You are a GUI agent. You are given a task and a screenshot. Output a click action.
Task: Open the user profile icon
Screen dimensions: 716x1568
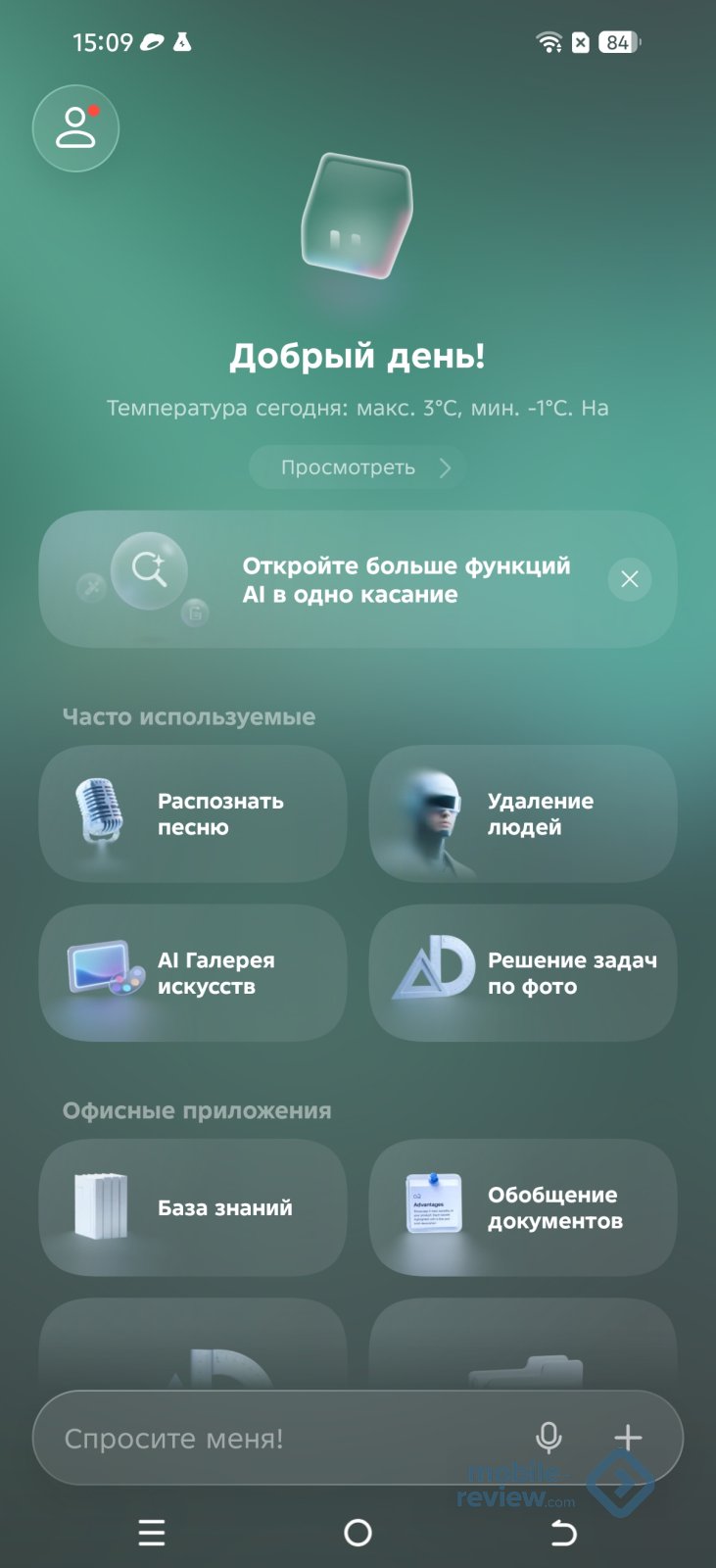point(75,128)
